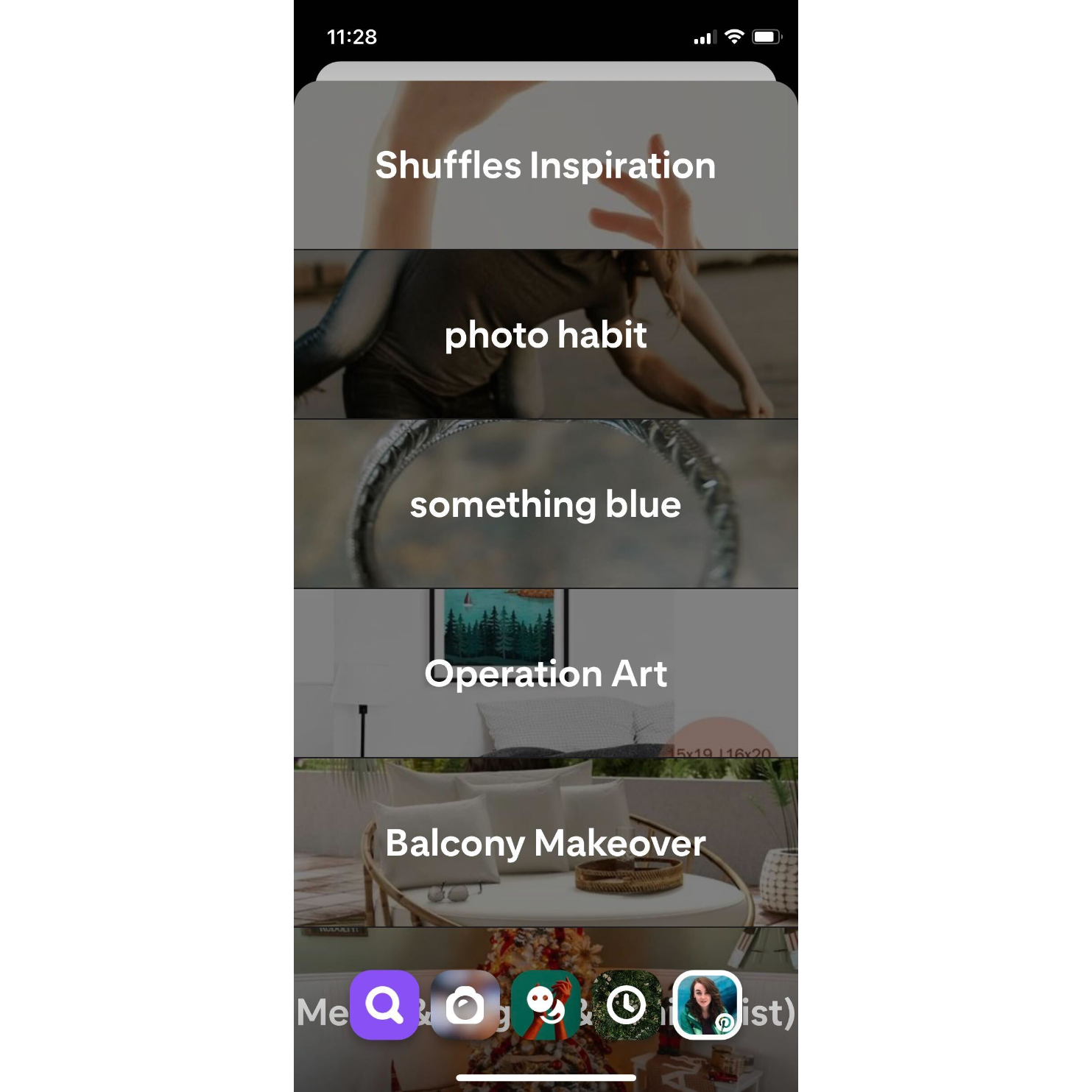The image size is (1092, 1092).
Task: Select the photo habit board
Action: (x=546, y=335)
